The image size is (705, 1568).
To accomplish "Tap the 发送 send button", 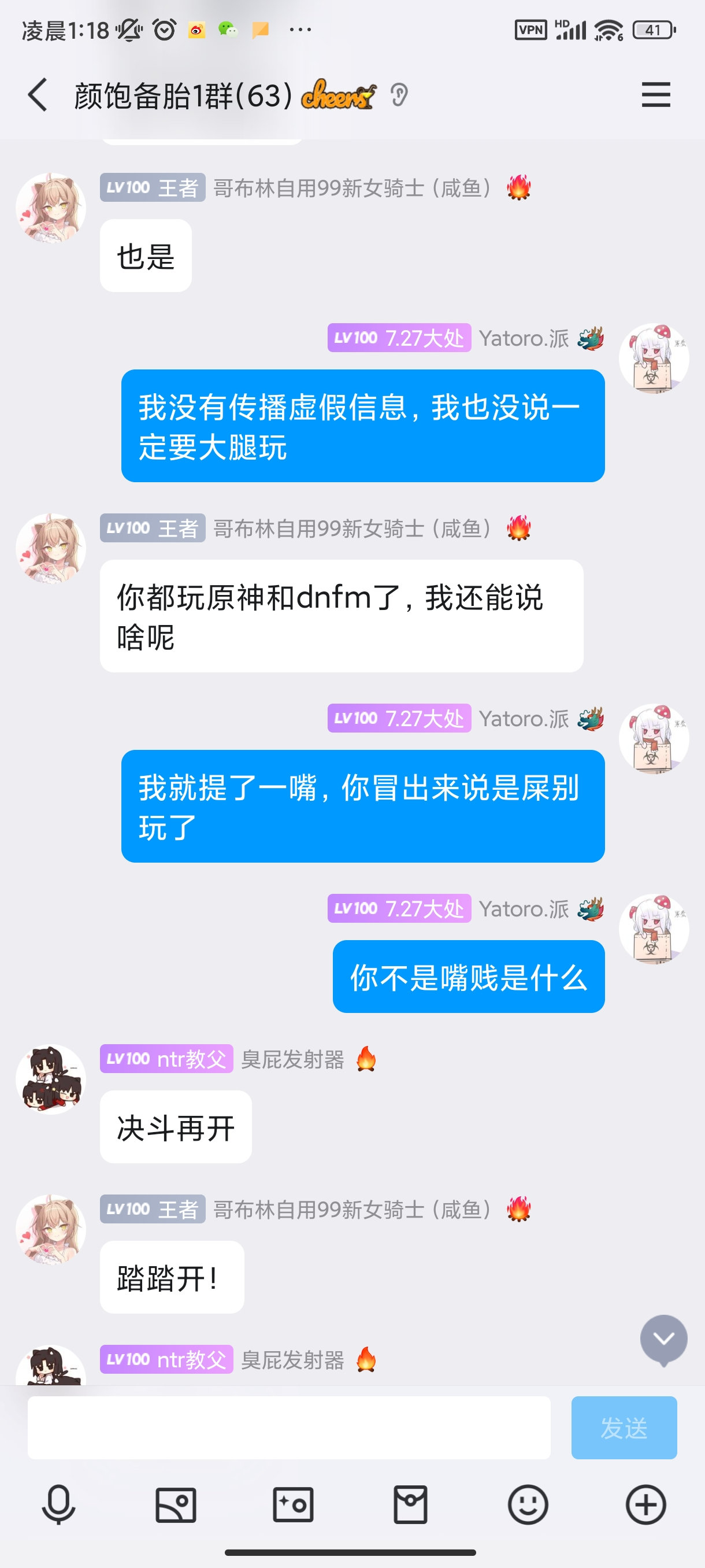I will (x=624, y=1428).
